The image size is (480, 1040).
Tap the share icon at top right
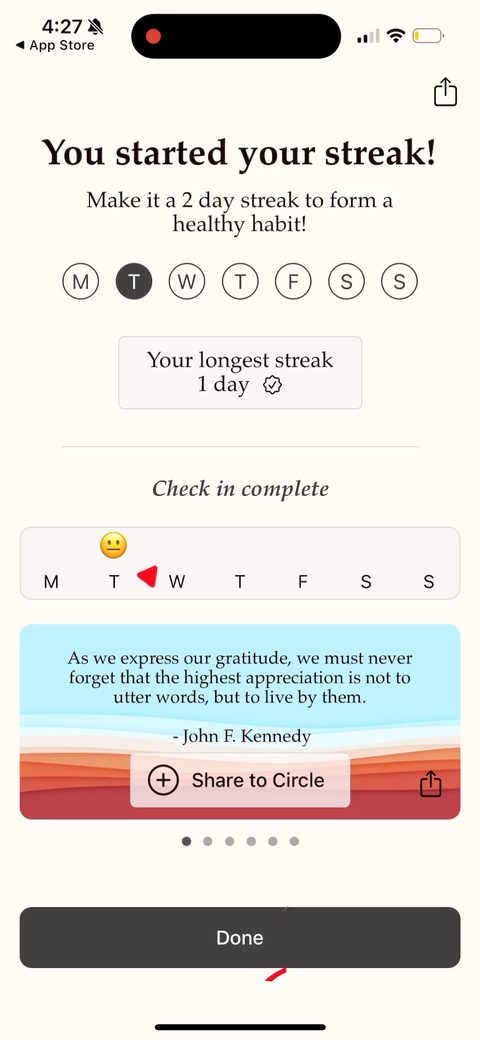pos(446,92)
